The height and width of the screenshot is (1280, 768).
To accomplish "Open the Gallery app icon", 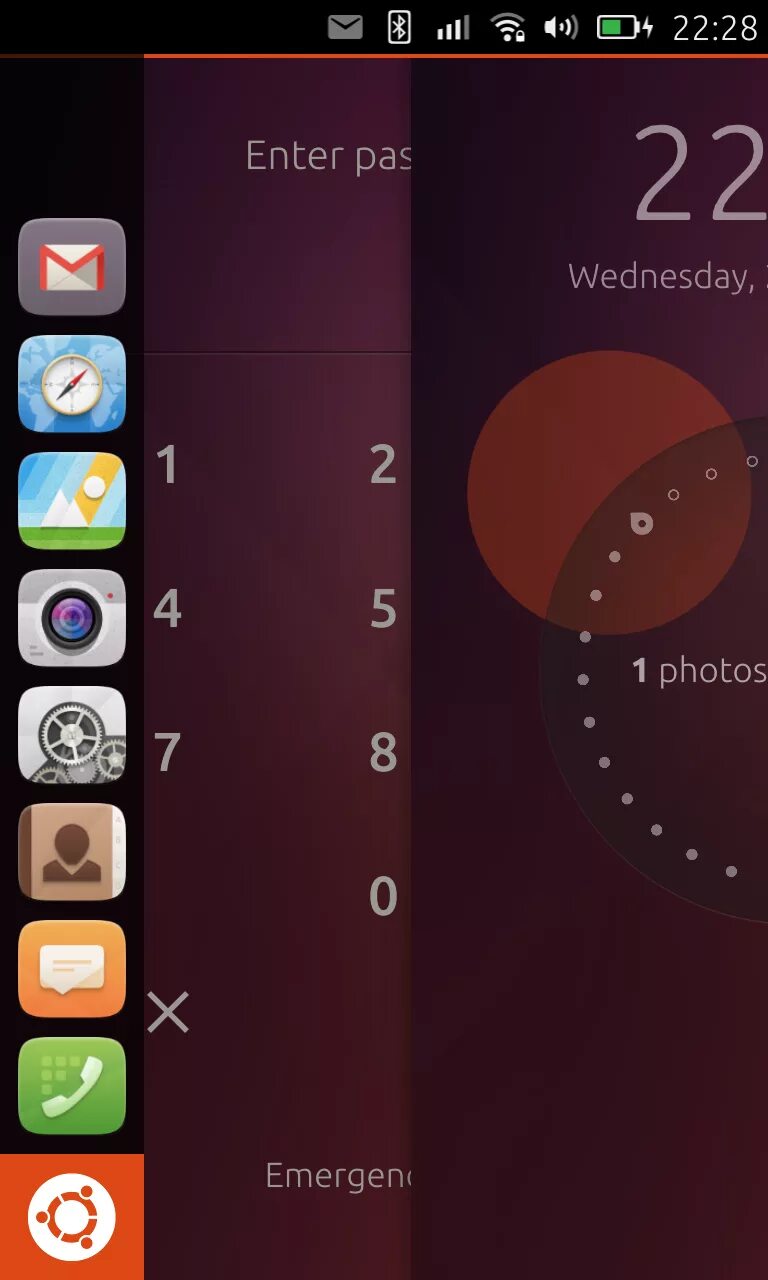I will [72, 501].
